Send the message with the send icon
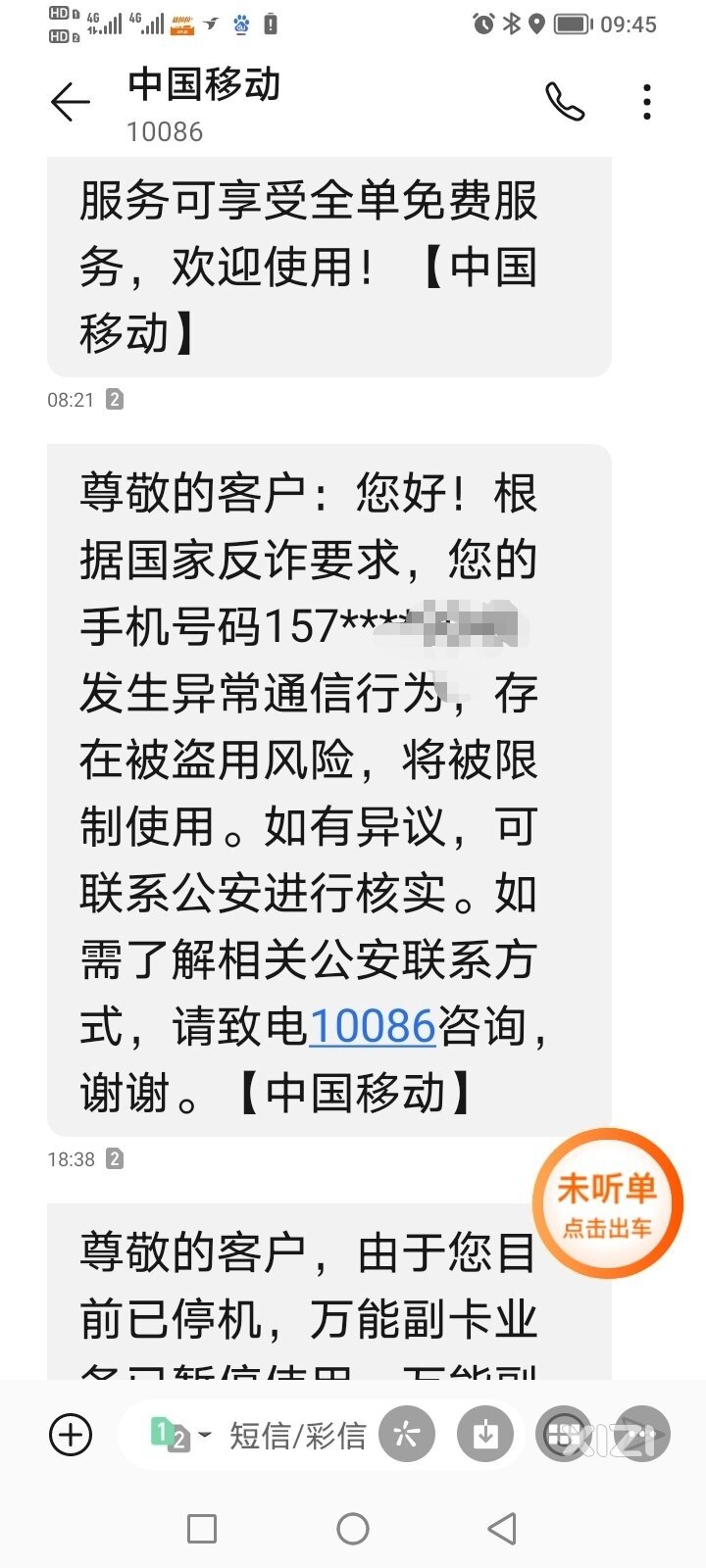The width and height of the screenshot is (706, 1568). 642,1436
